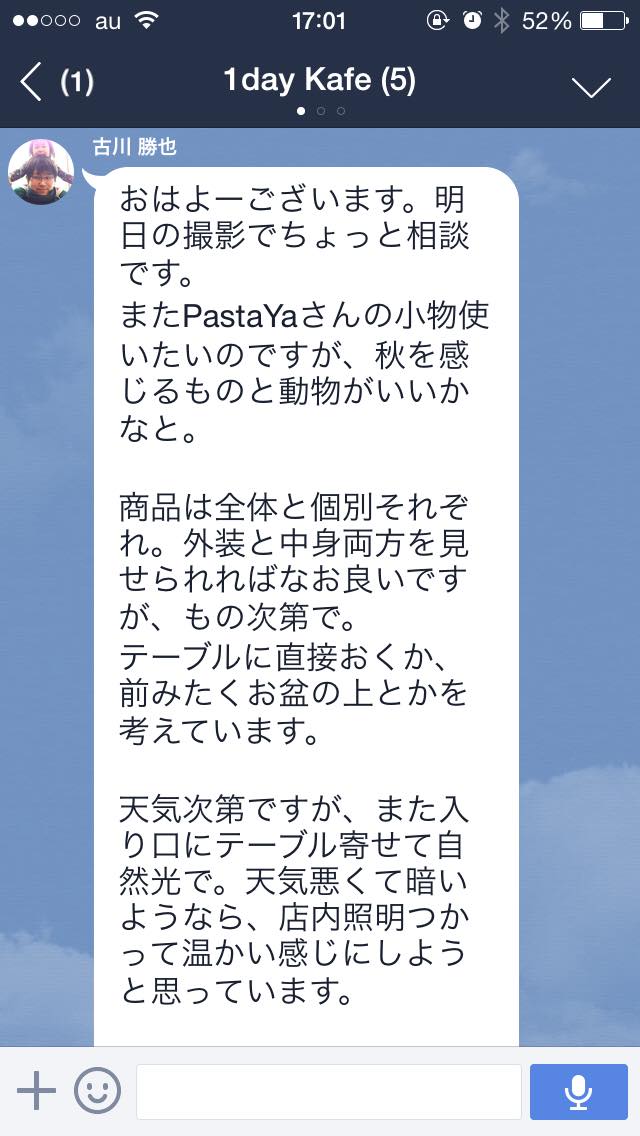Record a voice message with the microphone

[577, 1091]
